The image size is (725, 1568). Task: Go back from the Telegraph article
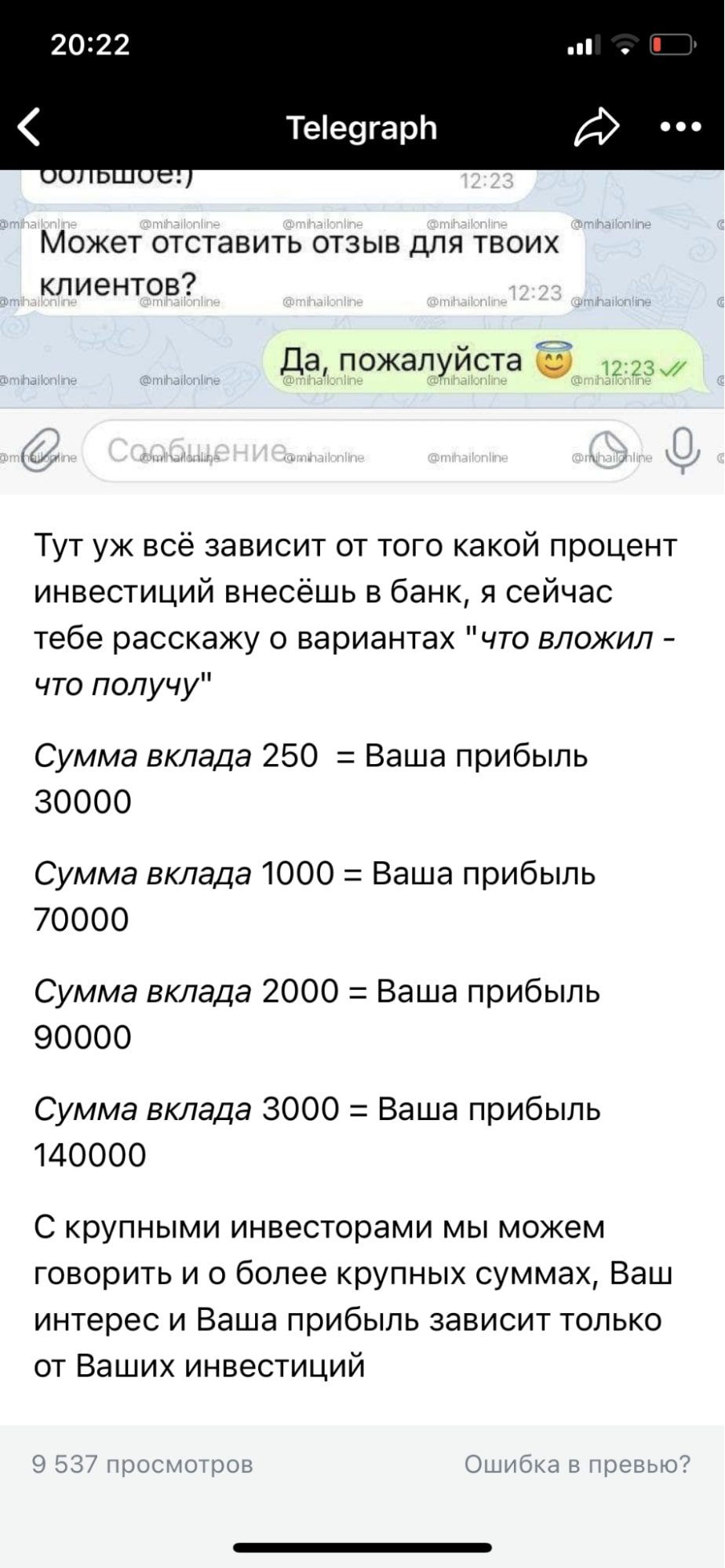click(29, 128)
